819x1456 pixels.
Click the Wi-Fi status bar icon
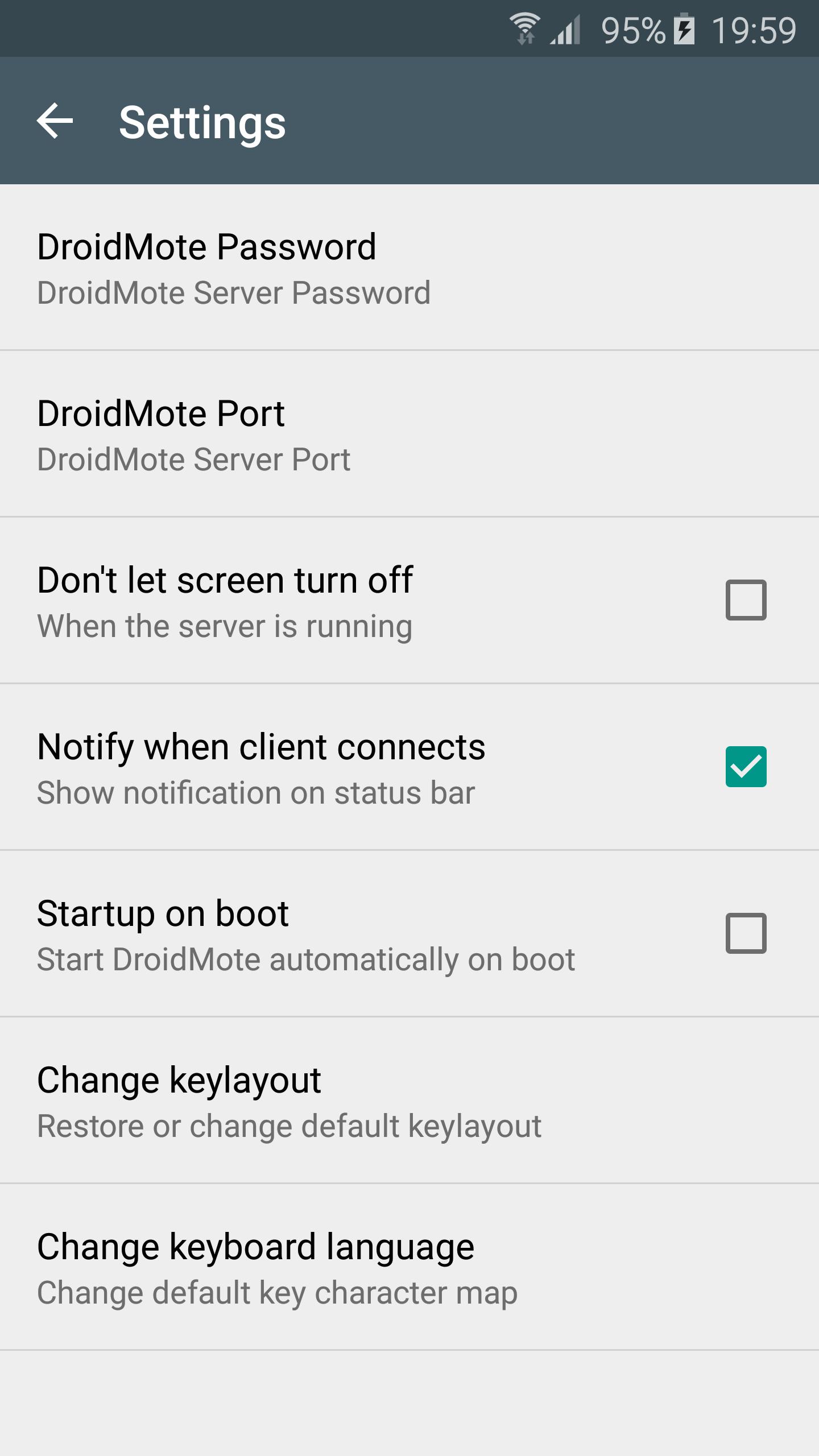(x=524, y=27)
